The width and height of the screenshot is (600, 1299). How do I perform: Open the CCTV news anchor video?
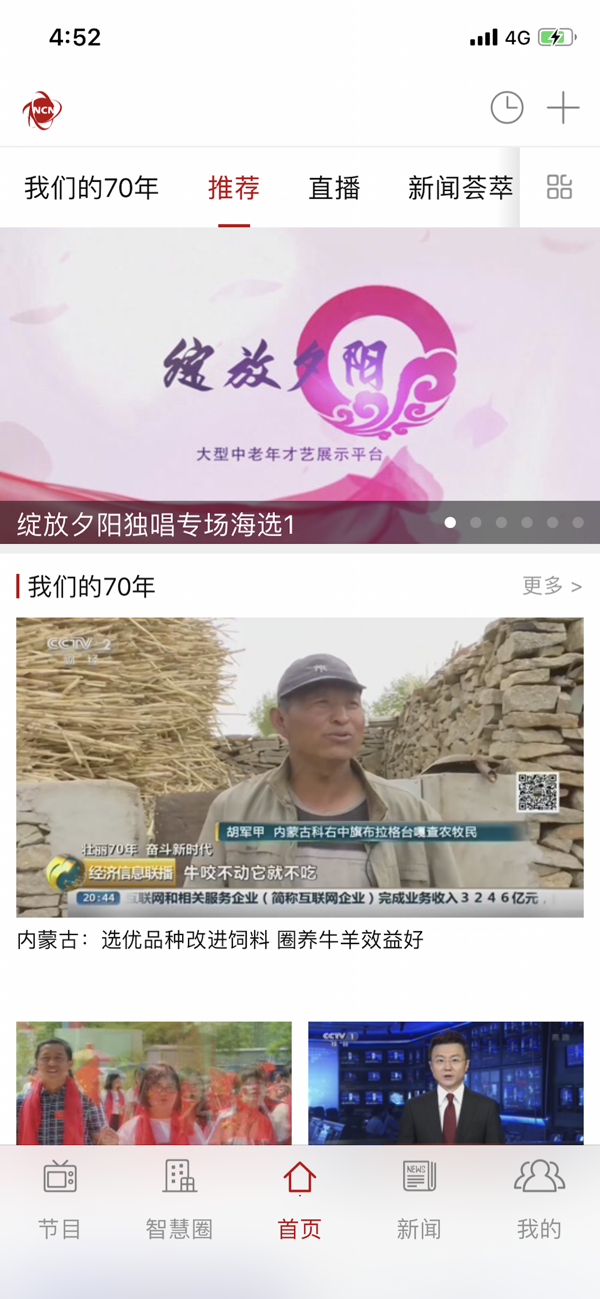tap(445, 1082)
